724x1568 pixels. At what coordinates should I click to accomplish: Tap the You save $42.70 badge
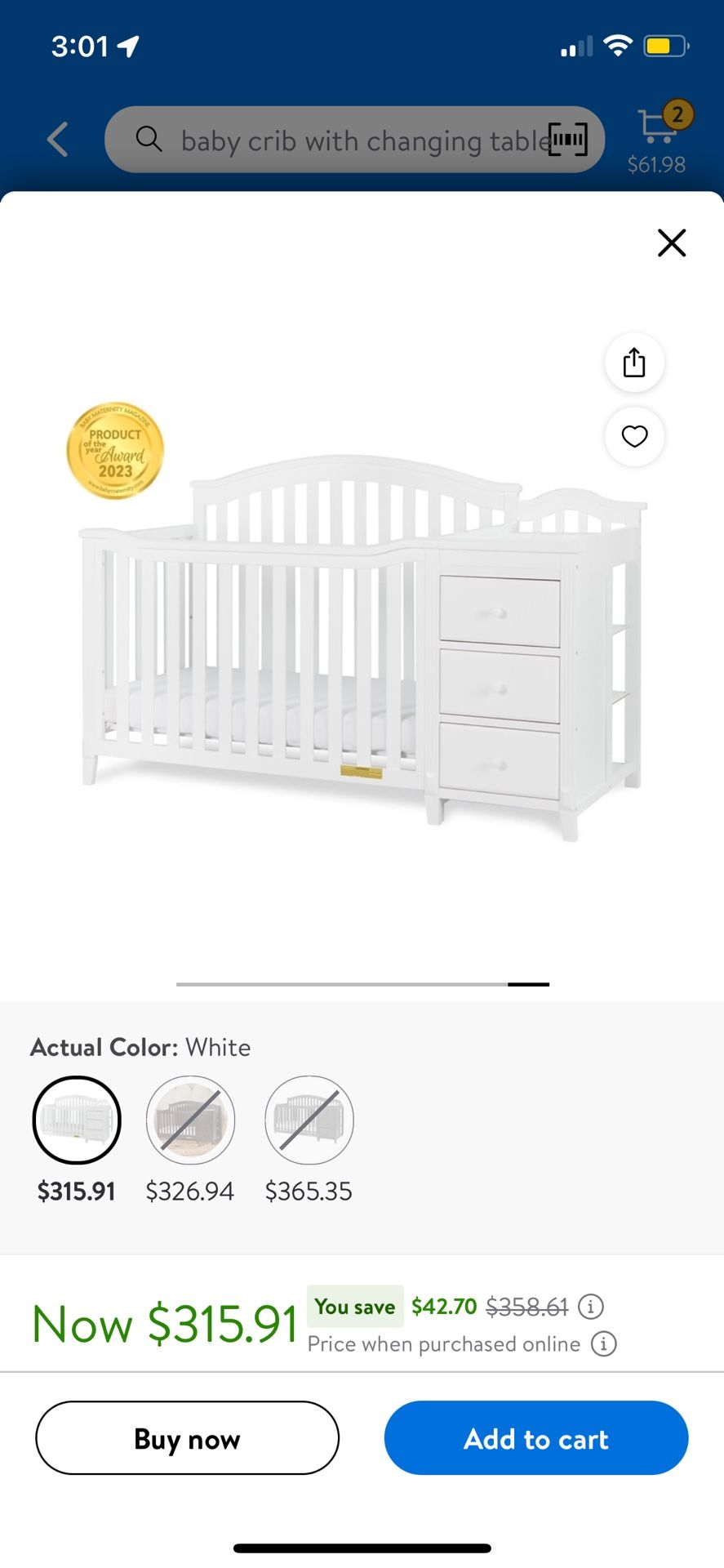click(355, 1307)
